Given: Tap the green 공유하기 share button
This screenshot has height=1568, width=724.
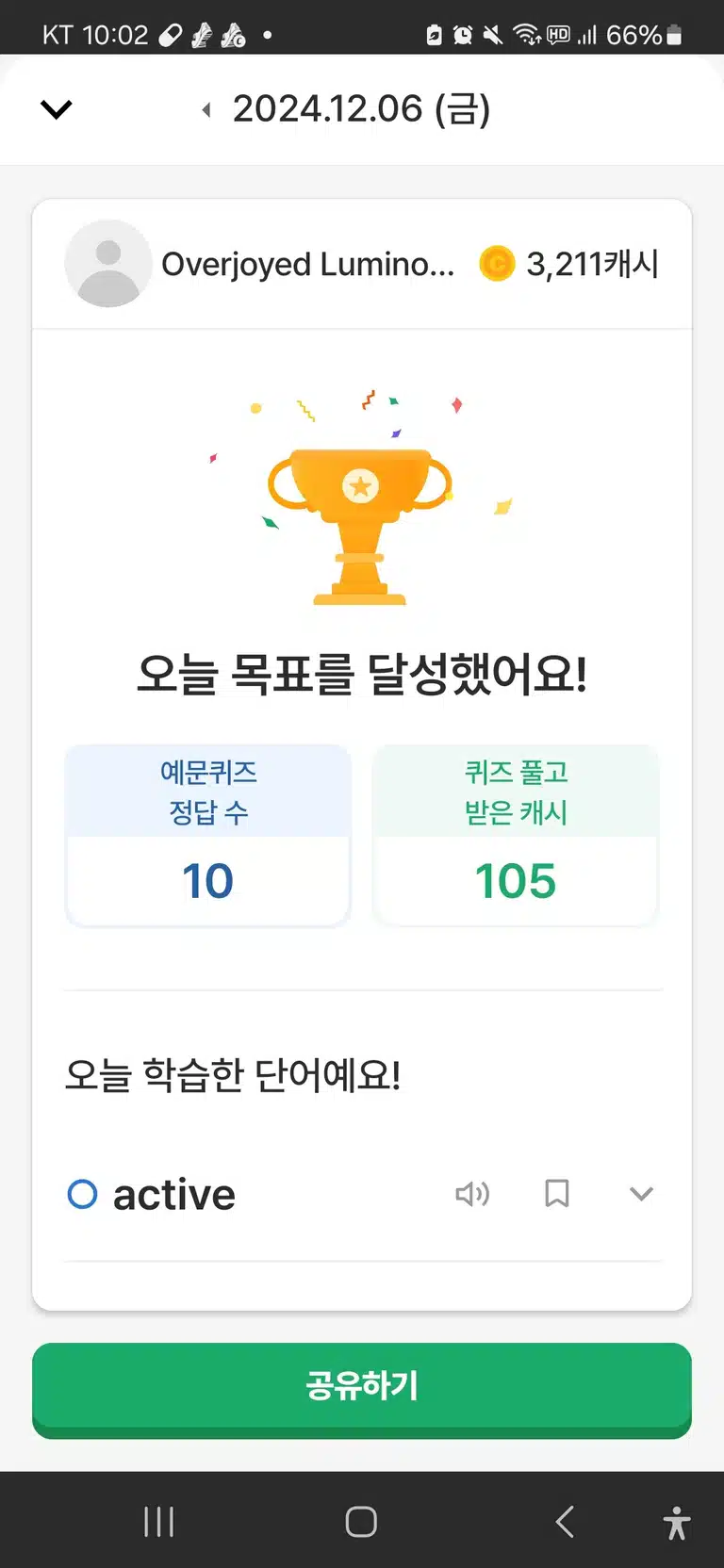Looking at the screenshot, I should pos(362,1390).
